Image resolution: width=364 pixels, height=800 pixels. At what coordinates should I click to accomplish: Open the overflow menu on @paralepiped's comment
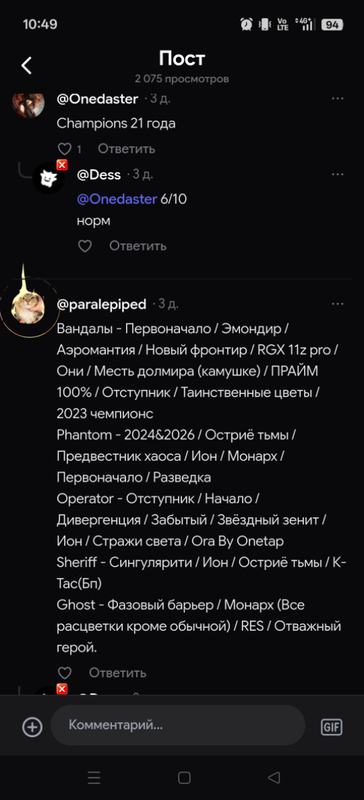tap(337, 304)
